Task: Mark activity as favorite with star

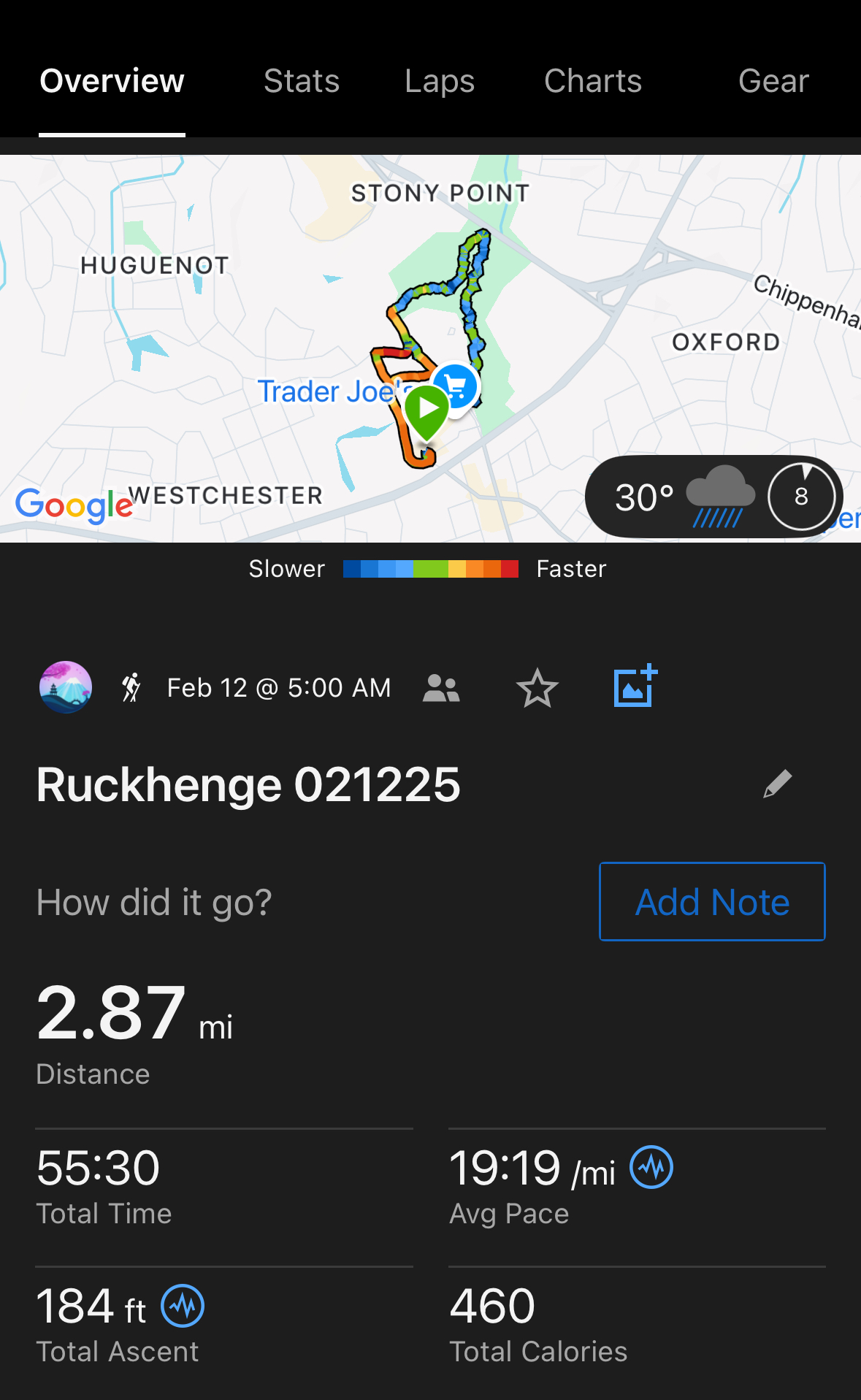Action: [537, 688]
